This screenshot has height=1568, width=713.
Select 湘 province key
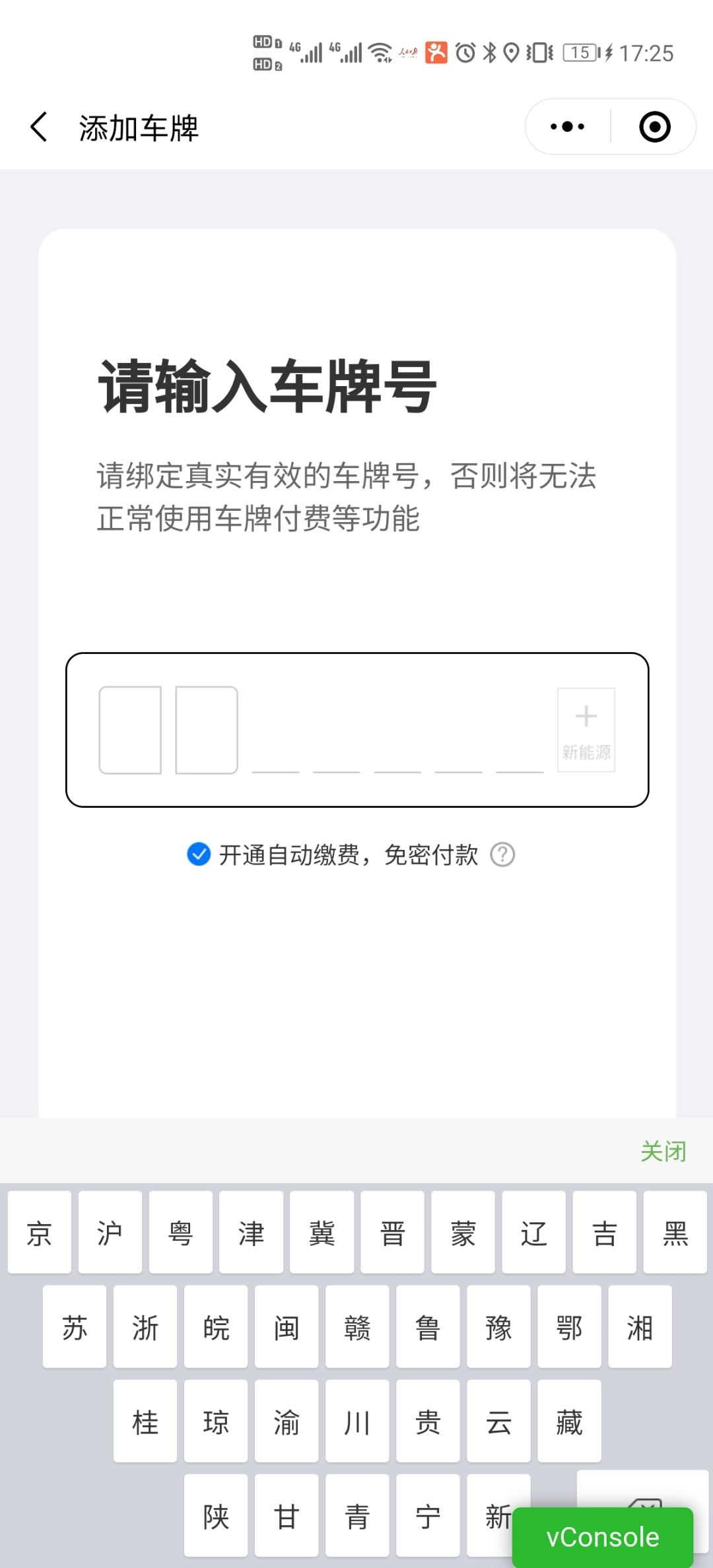(x=640, y=1326)
